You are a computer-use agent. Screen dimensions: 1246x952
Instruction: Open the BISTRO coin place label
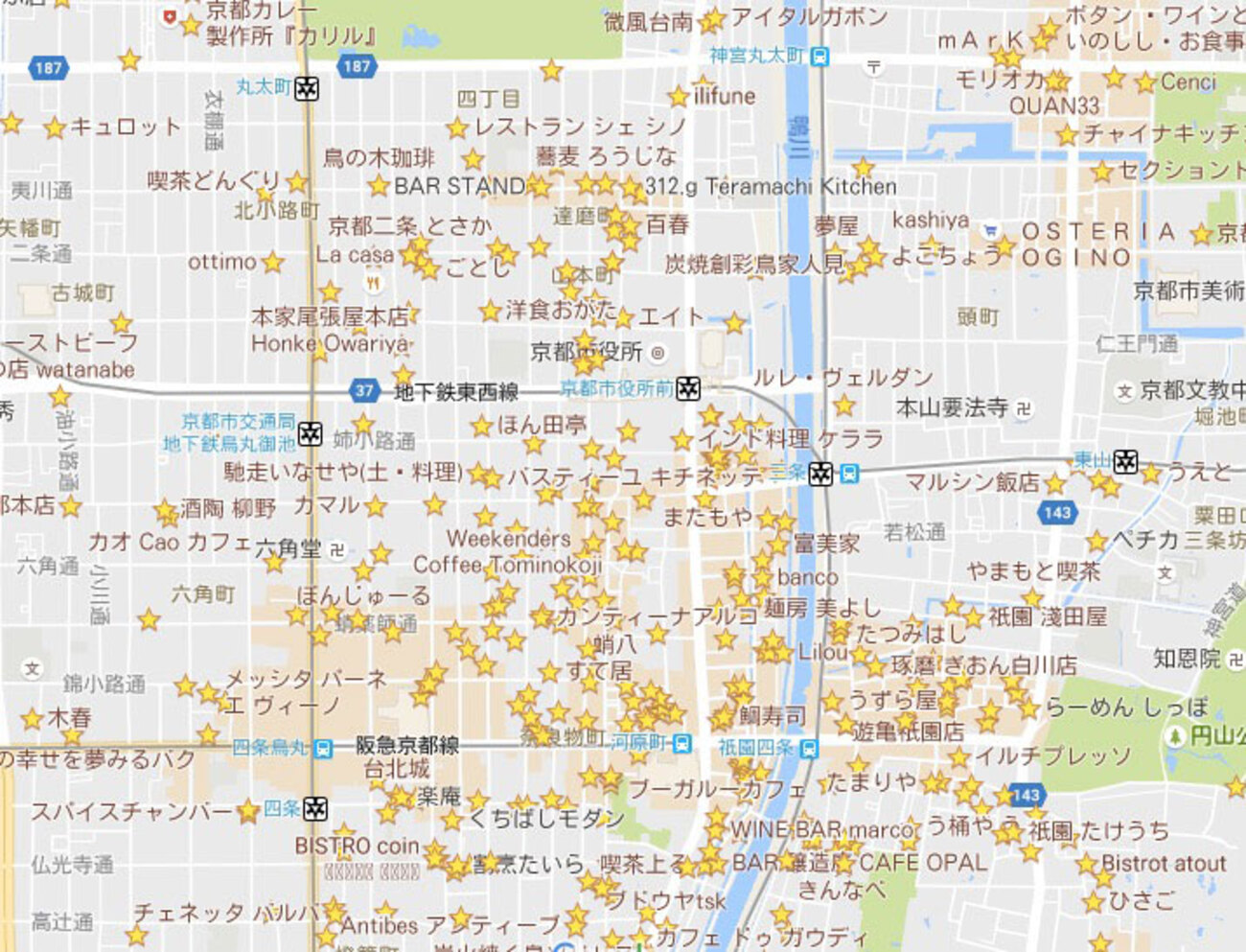click(357, 846)
